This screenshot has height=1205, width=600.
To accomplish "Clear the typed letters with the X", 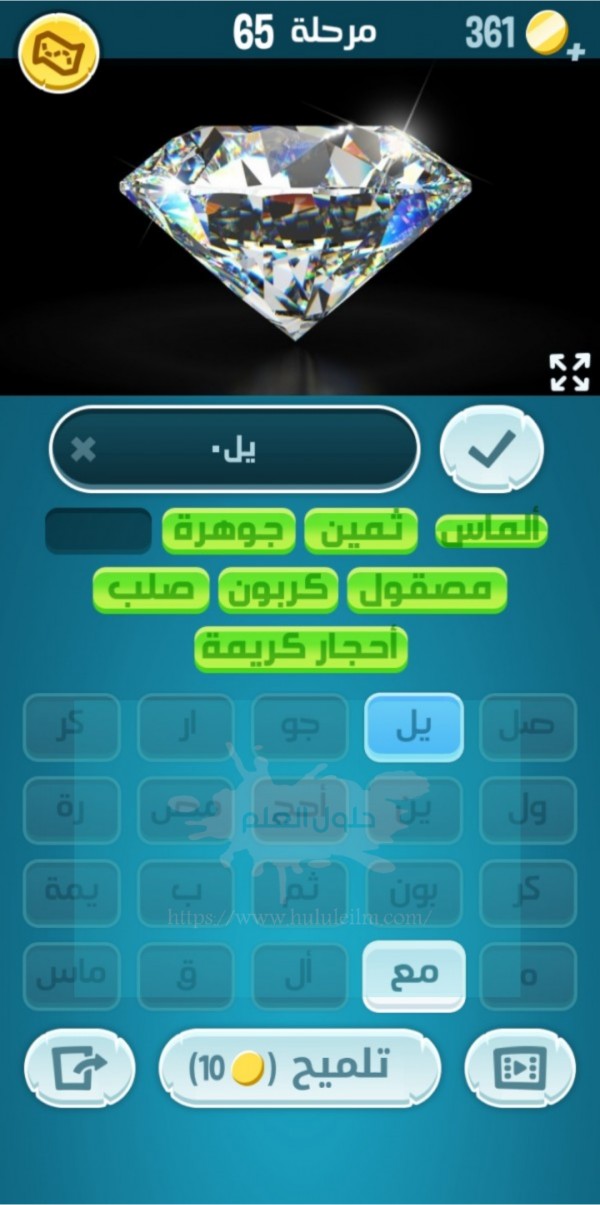I will coord(84,450).
